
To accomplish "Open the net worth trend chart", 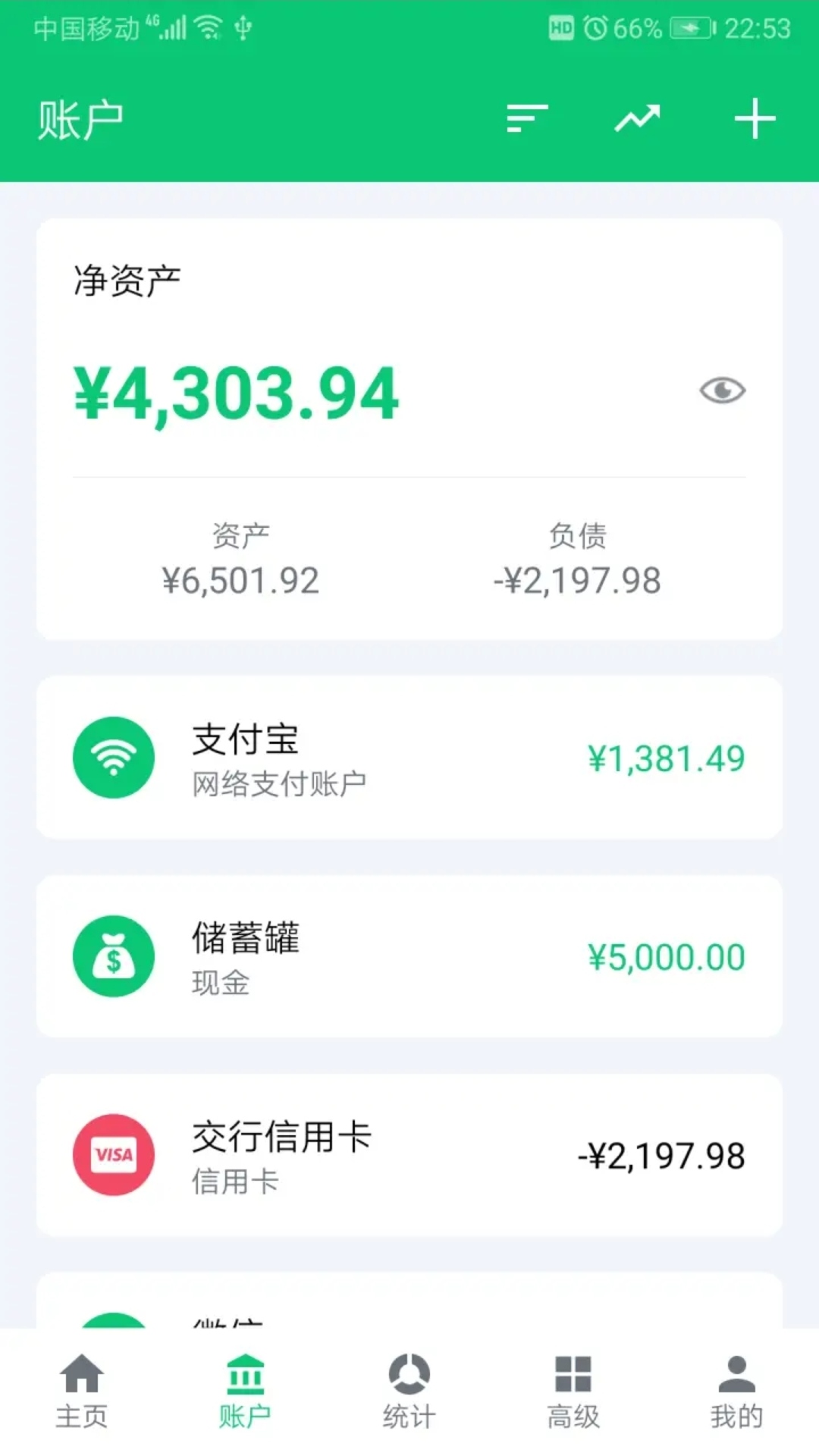I will coord(637,119).
